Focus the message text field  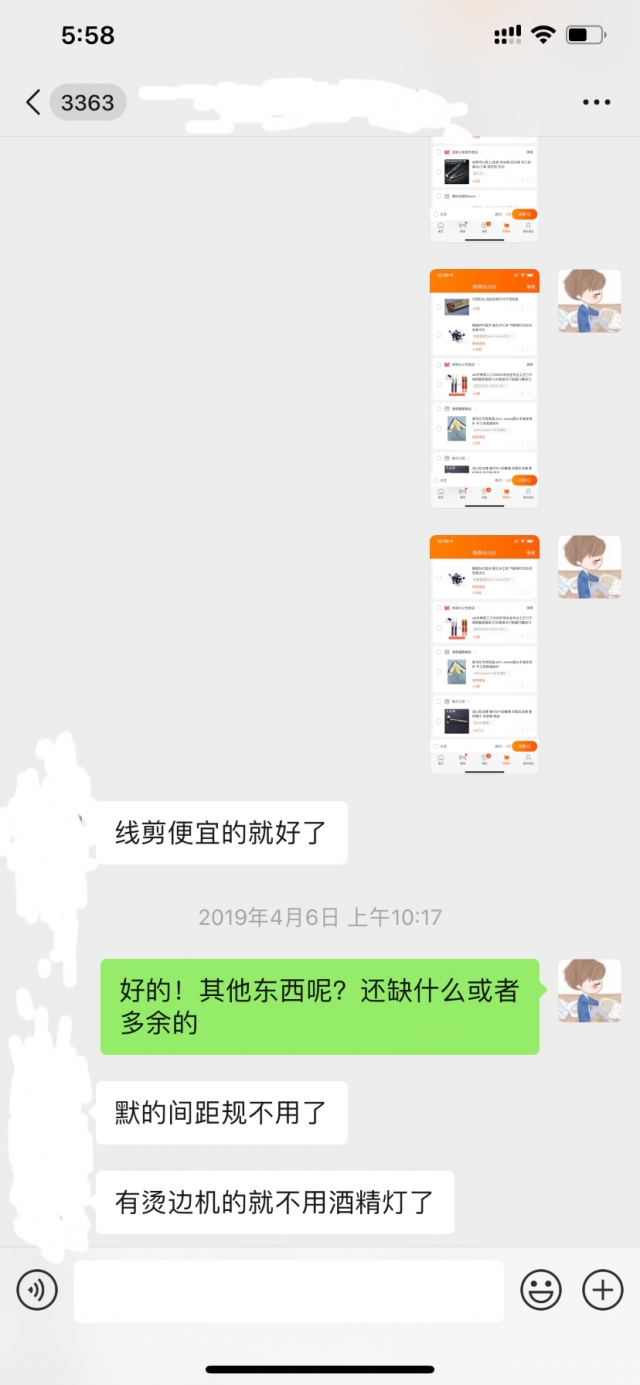click(289, 1290)
